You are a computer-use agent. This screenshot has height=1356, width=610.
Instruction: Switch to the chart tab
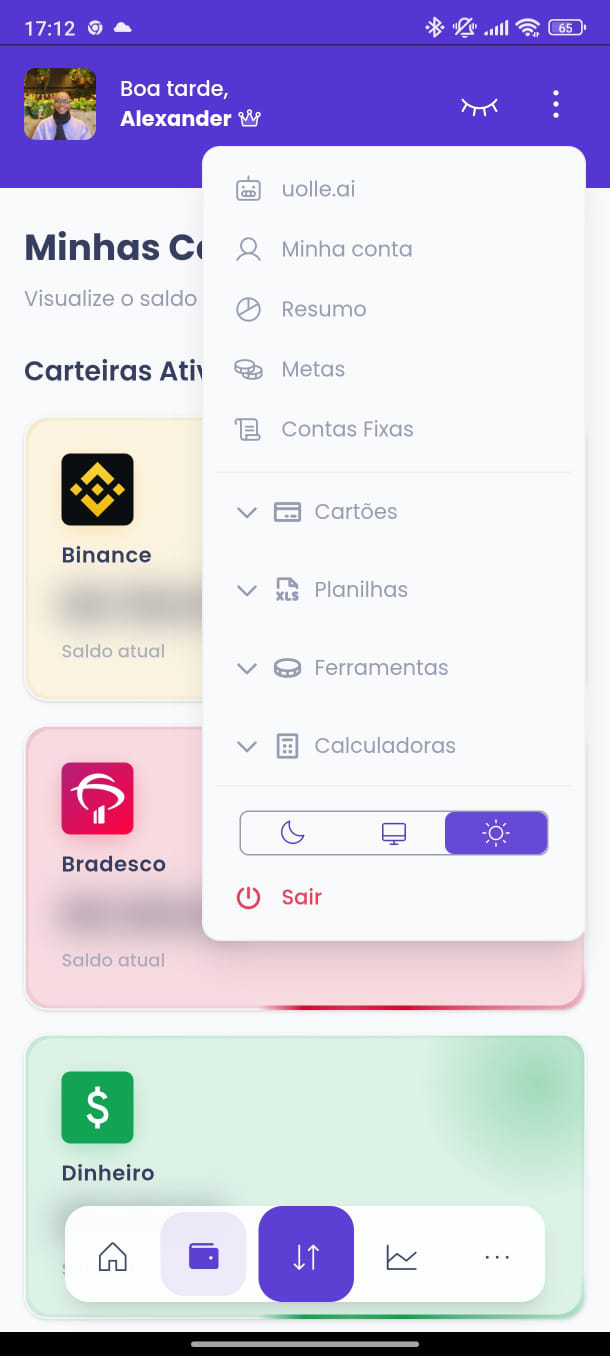pos(401,1256)
